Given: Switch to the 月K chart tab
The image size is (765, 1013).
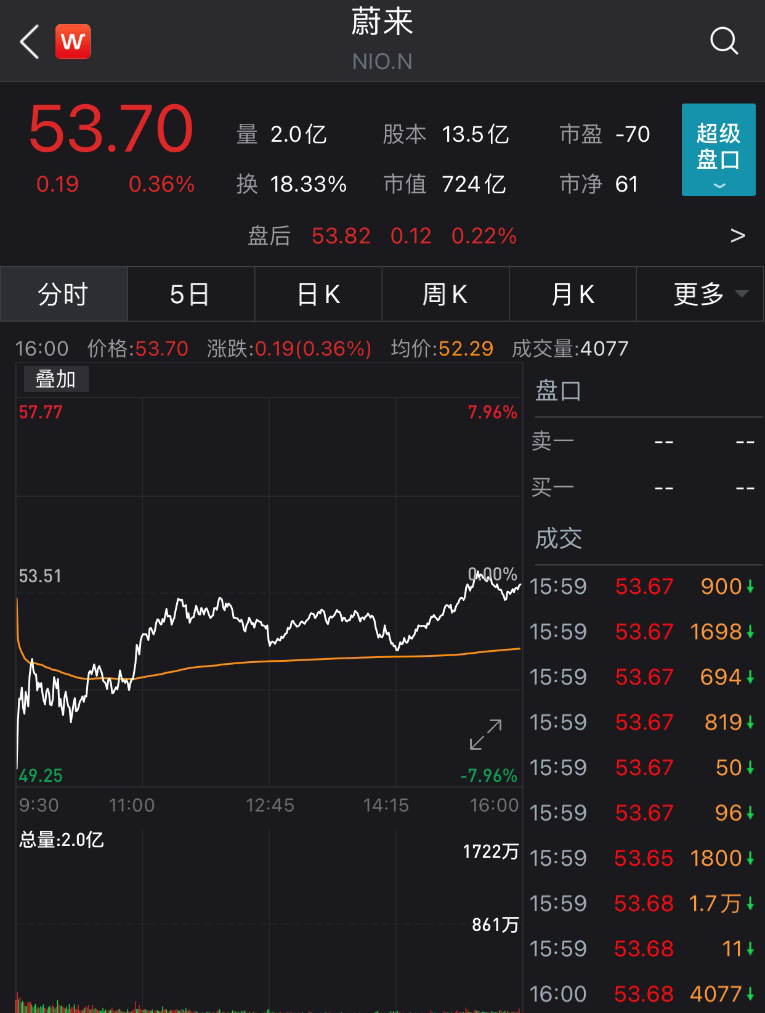Looking at the screenshot, I should (572, 294).
